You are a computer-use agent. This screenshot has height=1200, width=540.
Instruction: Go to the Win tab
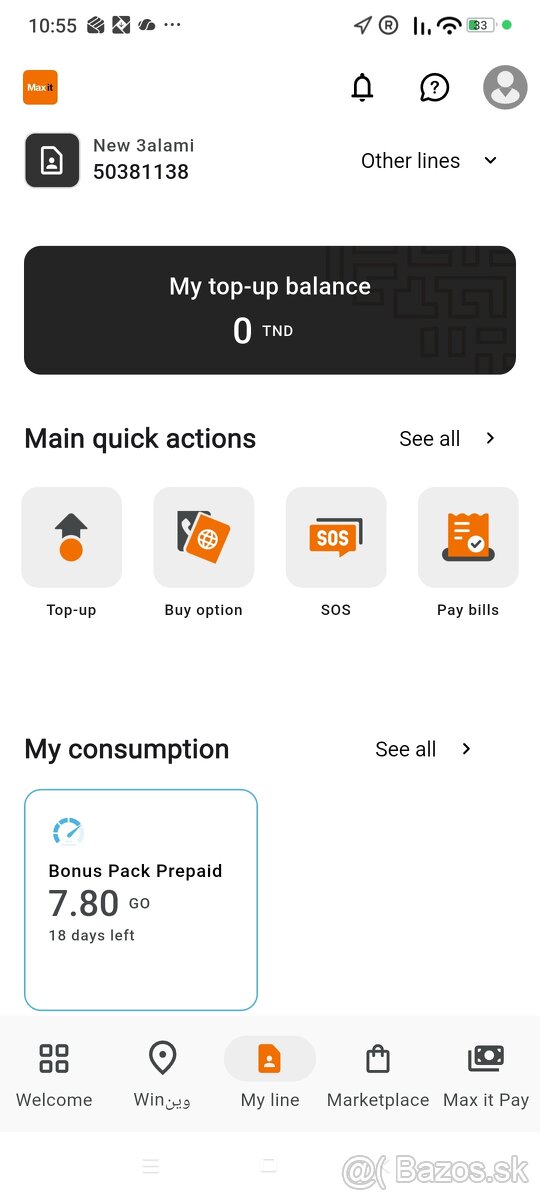162,1074
